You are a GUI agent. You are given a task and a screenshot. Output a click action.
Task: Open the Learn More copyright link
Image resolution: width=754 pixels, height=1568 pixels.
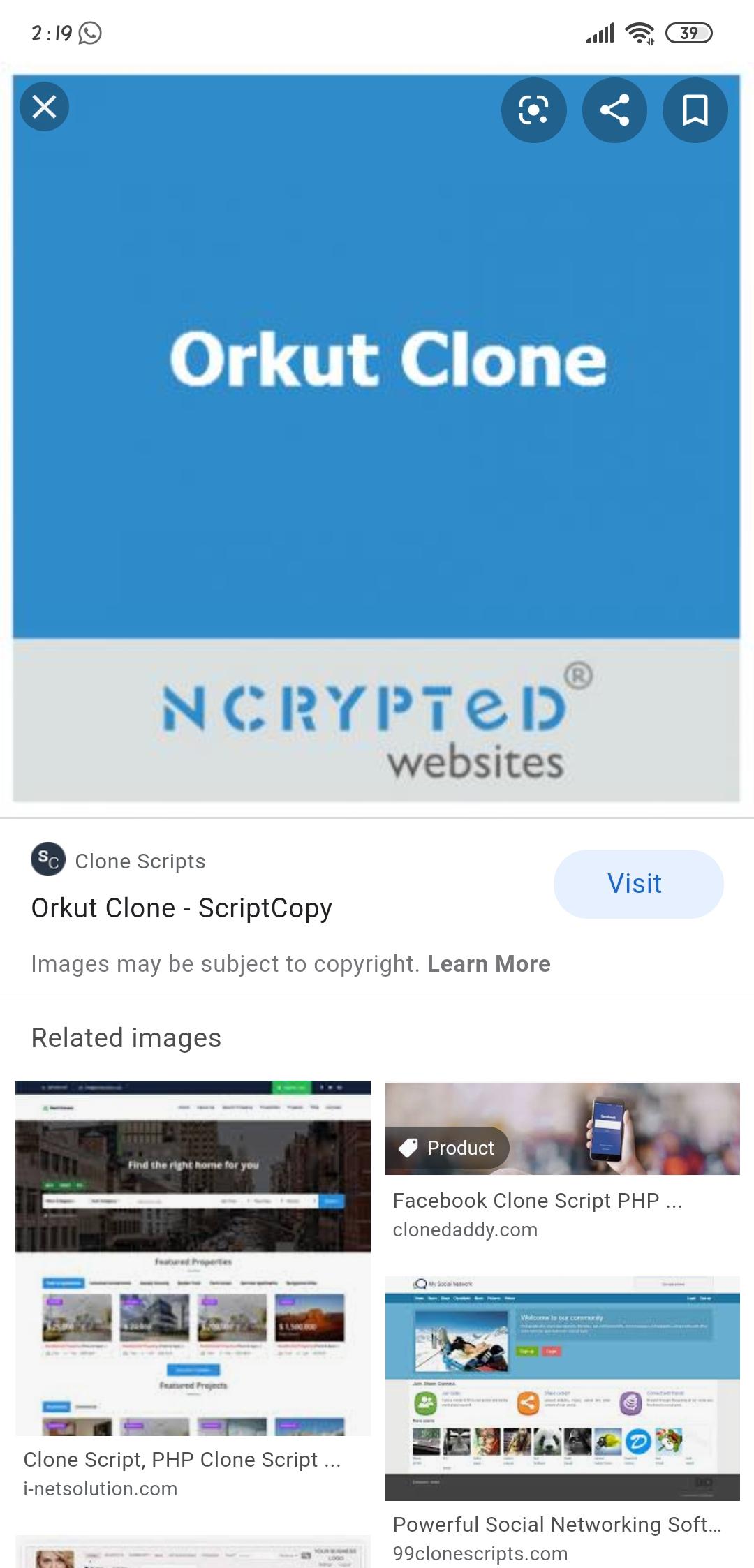489,964
